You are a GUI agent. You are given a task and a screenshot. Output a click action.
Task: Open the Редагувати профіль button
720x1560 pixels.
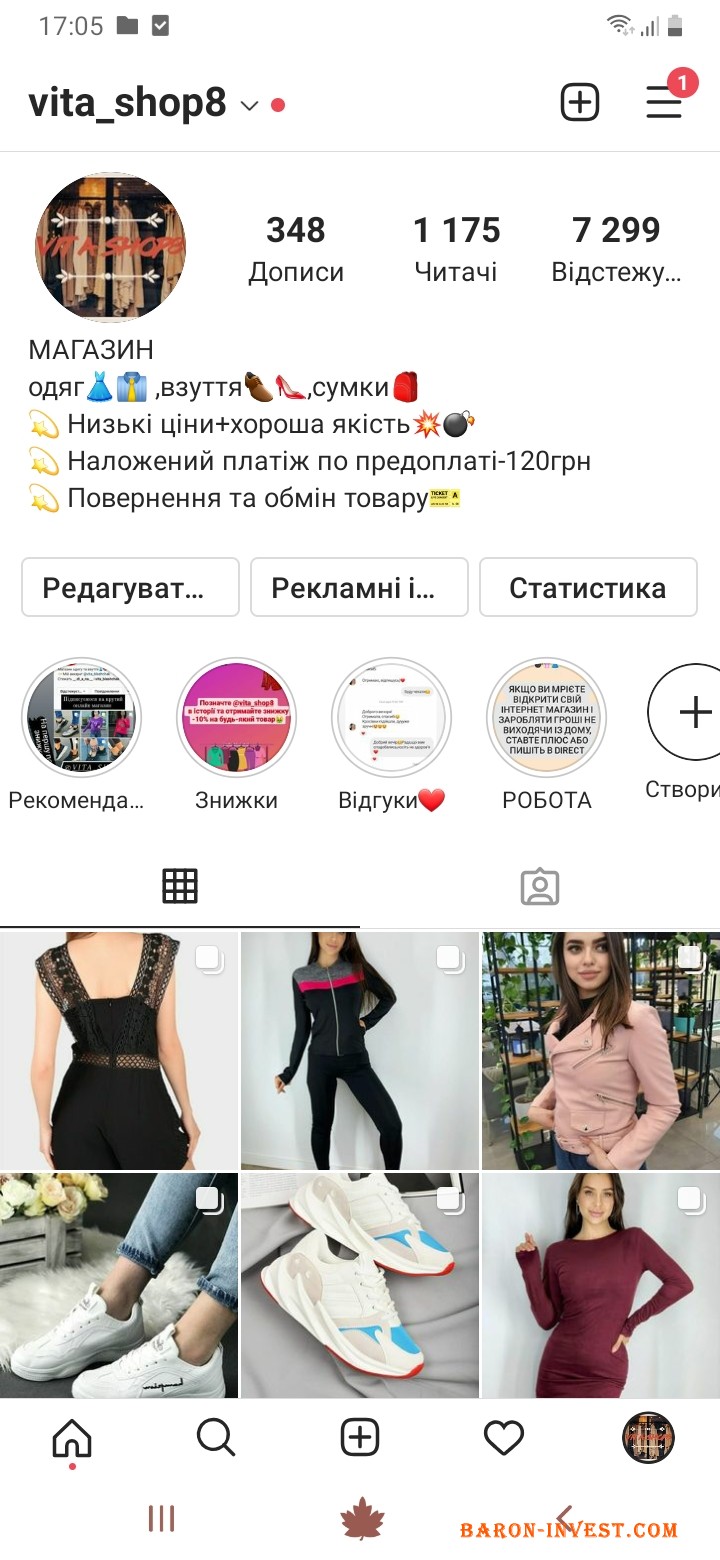tap(130, 587)
